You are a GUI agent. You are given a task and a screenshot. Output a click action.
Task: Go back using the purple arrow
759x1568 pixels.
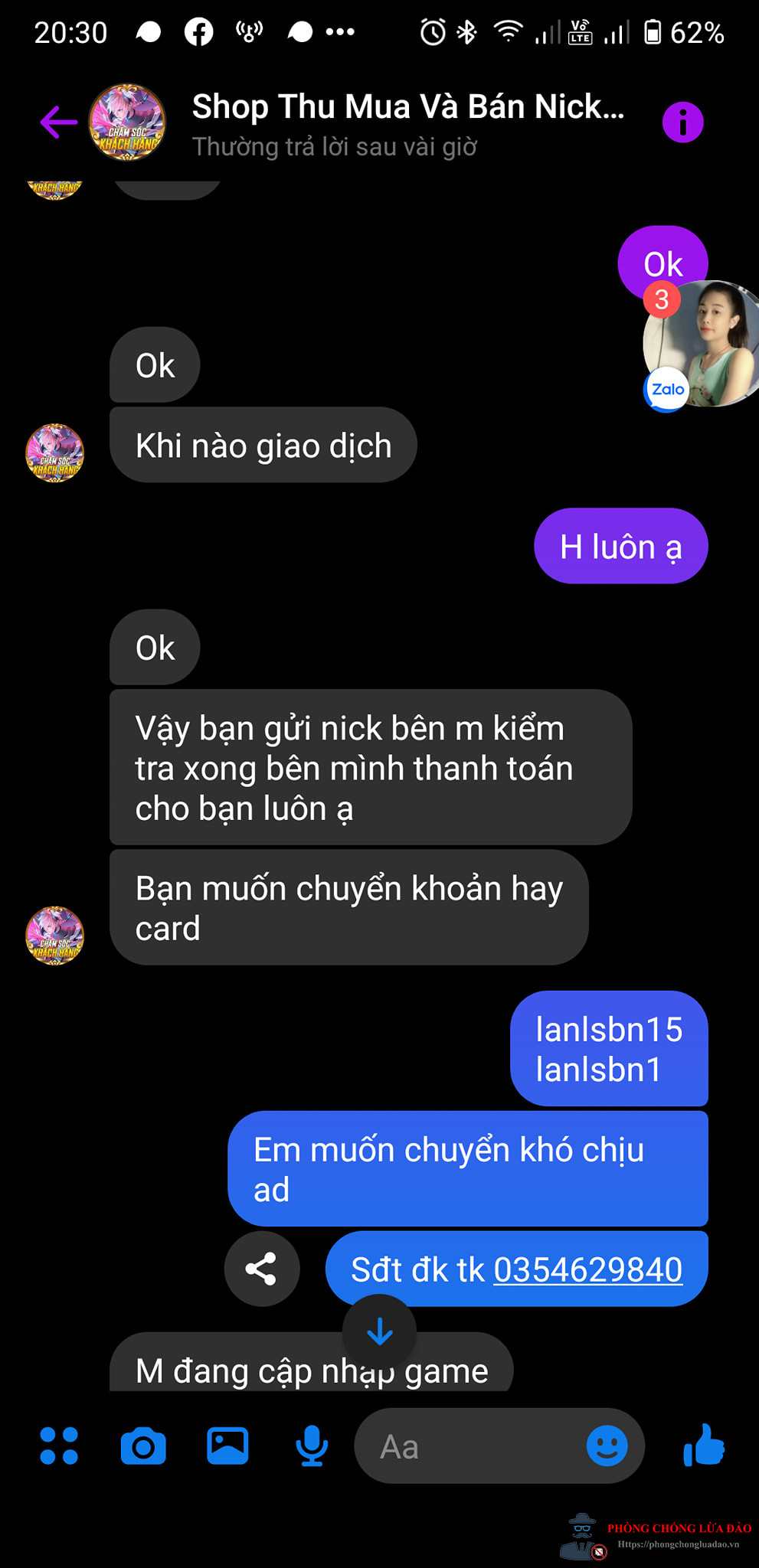59,122
